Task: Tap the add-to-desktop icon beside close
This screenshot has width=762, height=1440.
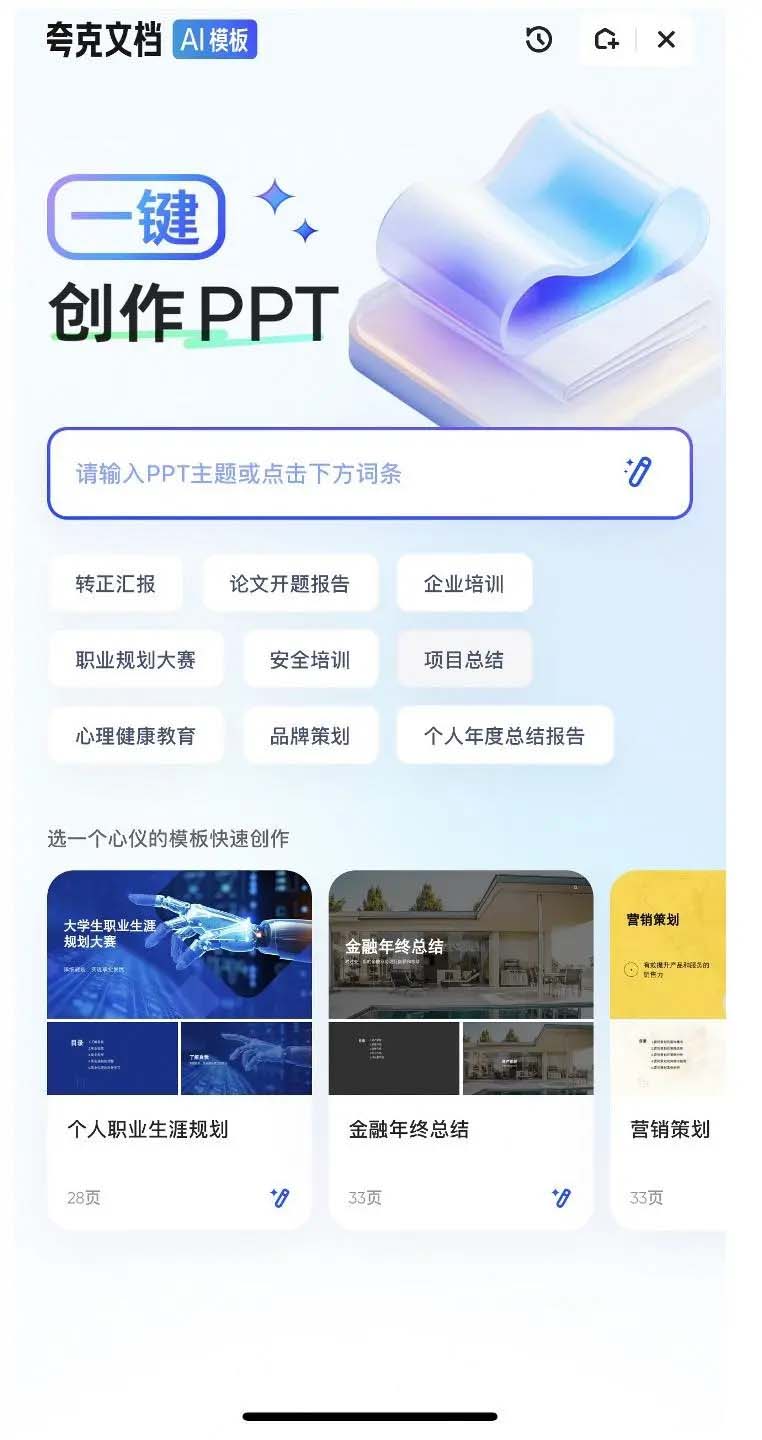Action: tap(606, 40)
